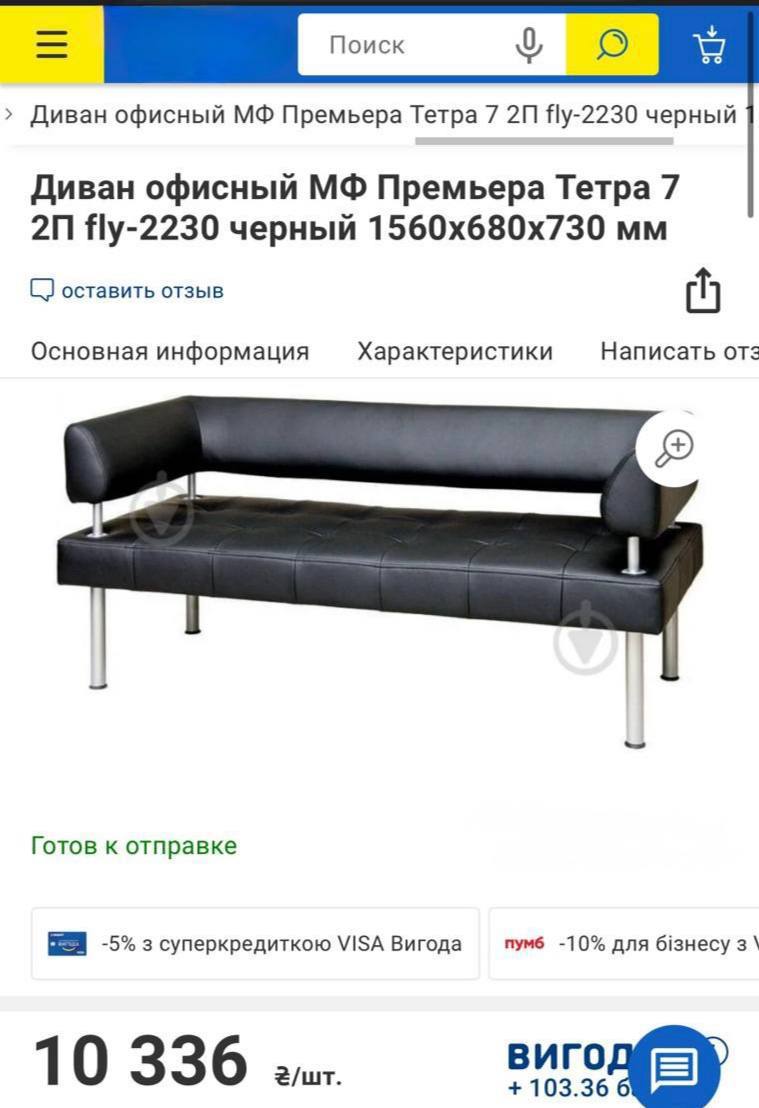Open the chat support bubble

tap(675, 1068)
